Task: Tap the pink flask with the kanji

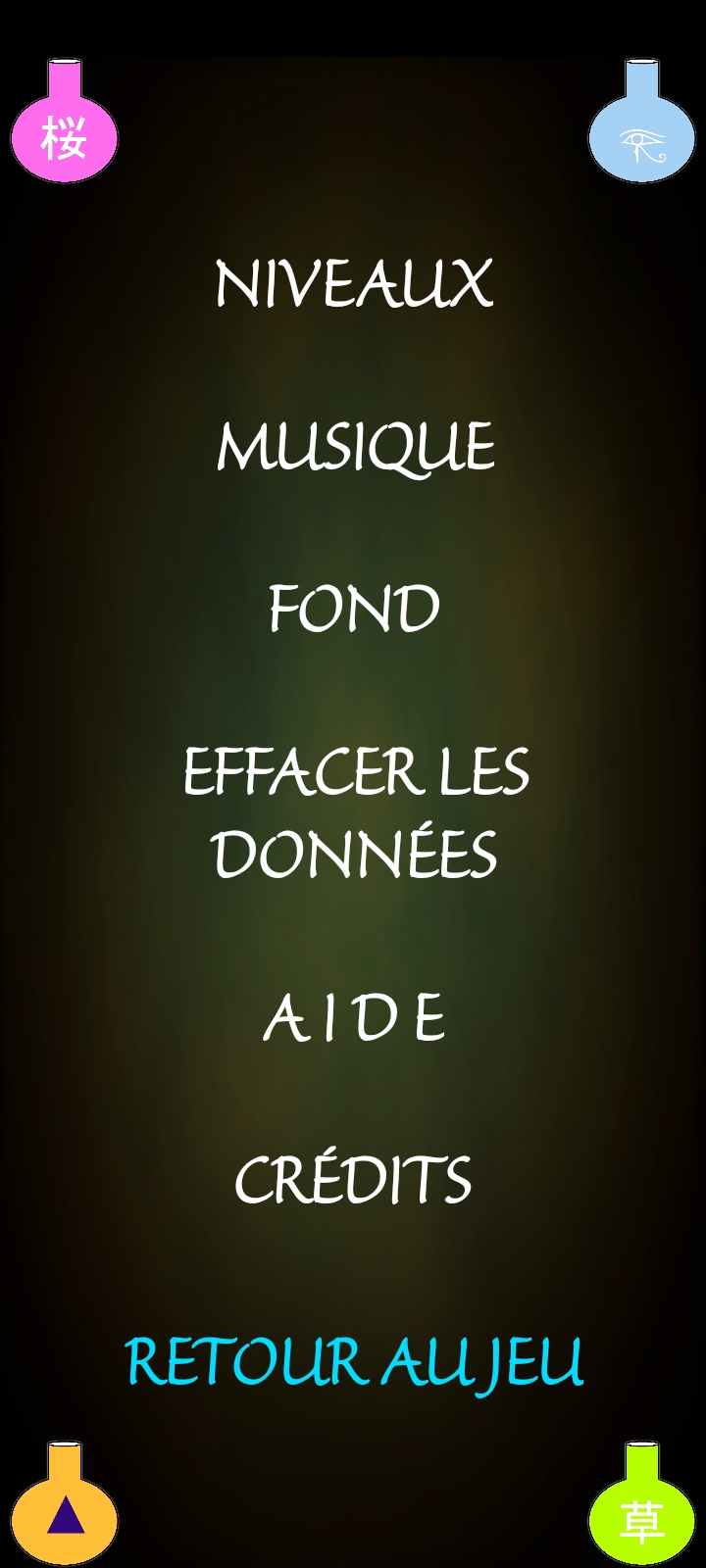Action: (x=64, y=122)
